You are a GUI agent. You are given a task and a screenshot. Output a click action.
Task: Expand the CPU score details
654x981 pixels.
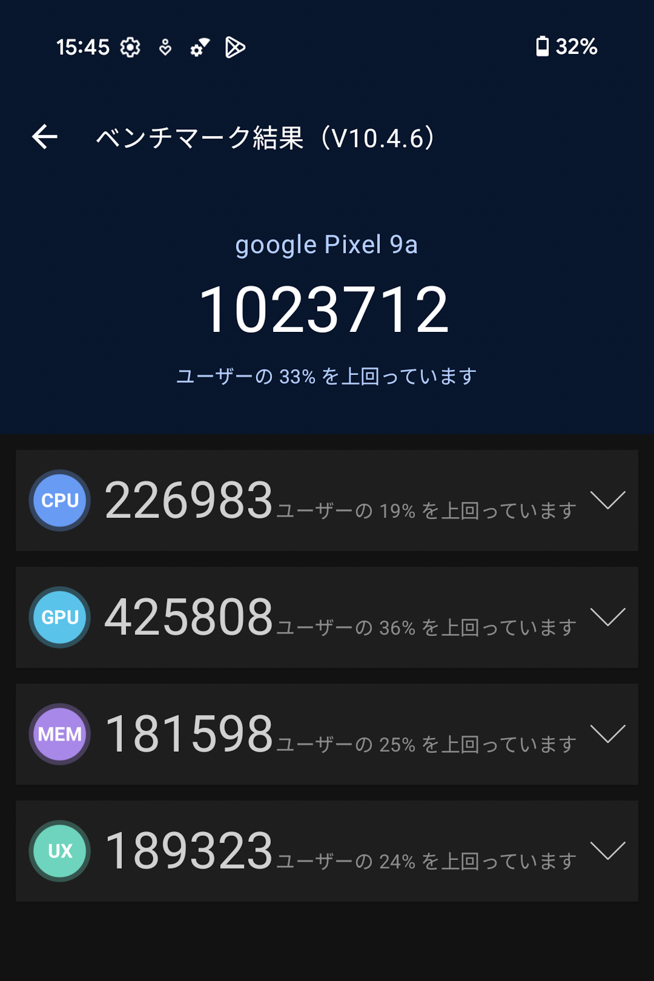[607, 500]
